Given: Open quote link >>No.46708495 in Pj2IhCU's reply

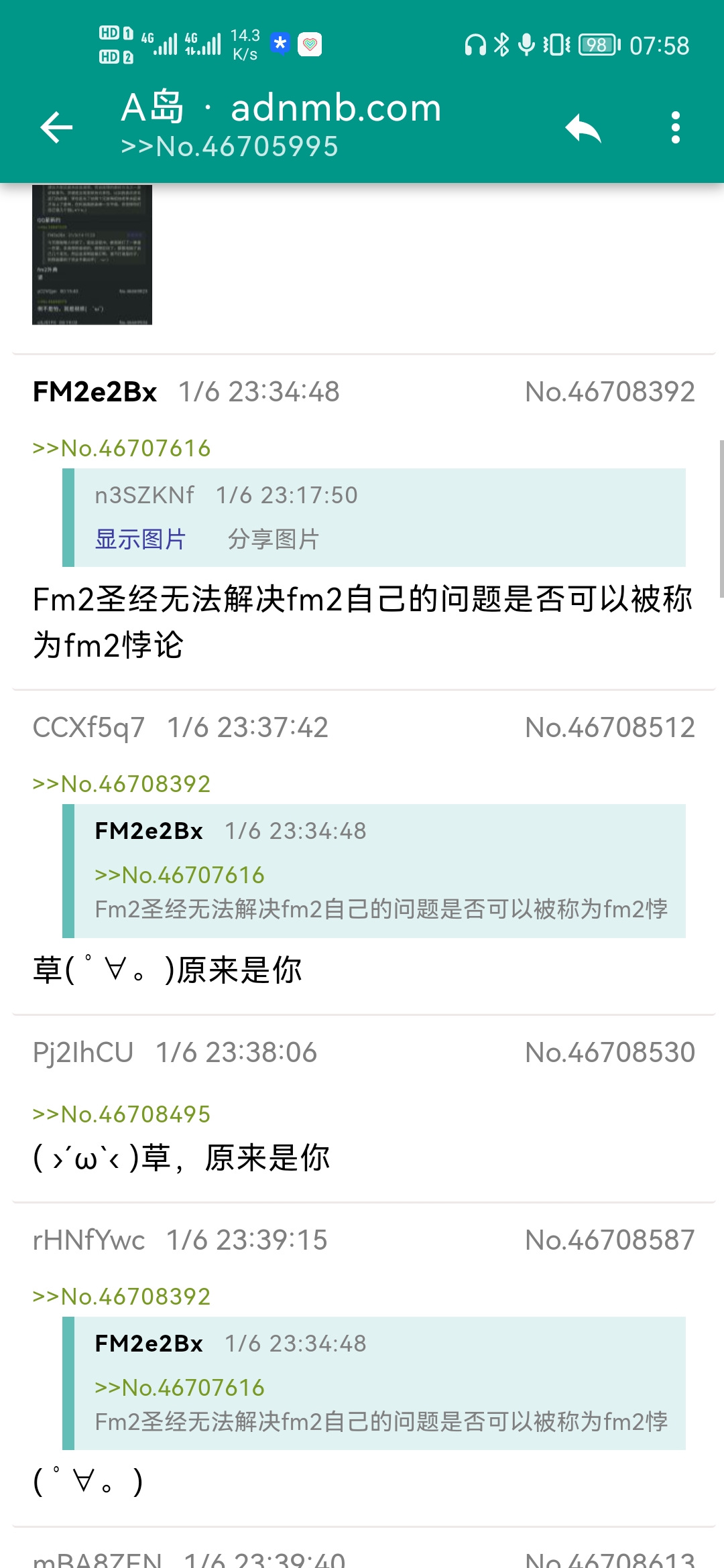Looking at the screenshot, I should (121, 1114).
